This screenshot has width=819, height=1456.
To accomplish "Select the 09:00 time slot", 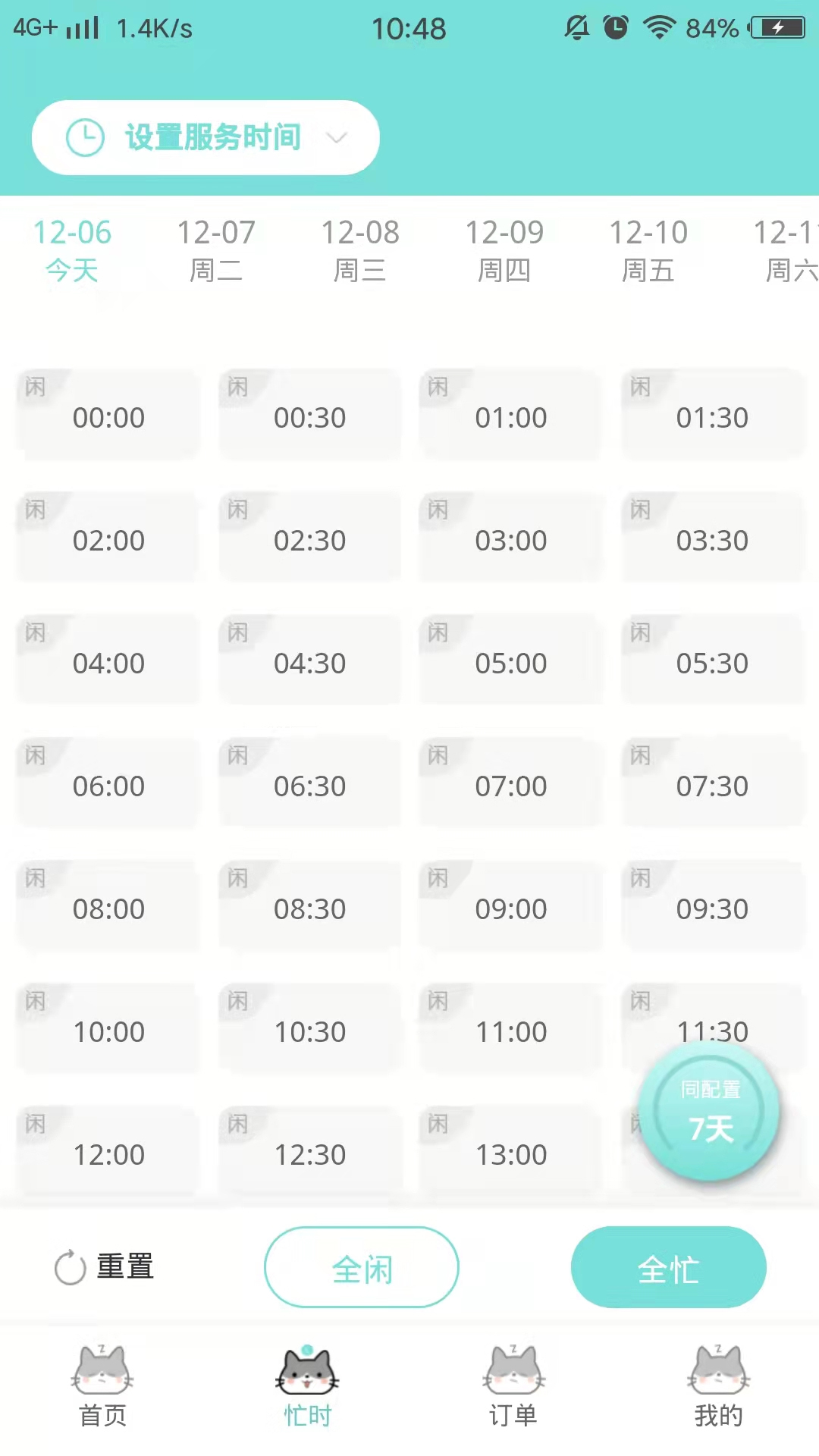I will 510,907.
